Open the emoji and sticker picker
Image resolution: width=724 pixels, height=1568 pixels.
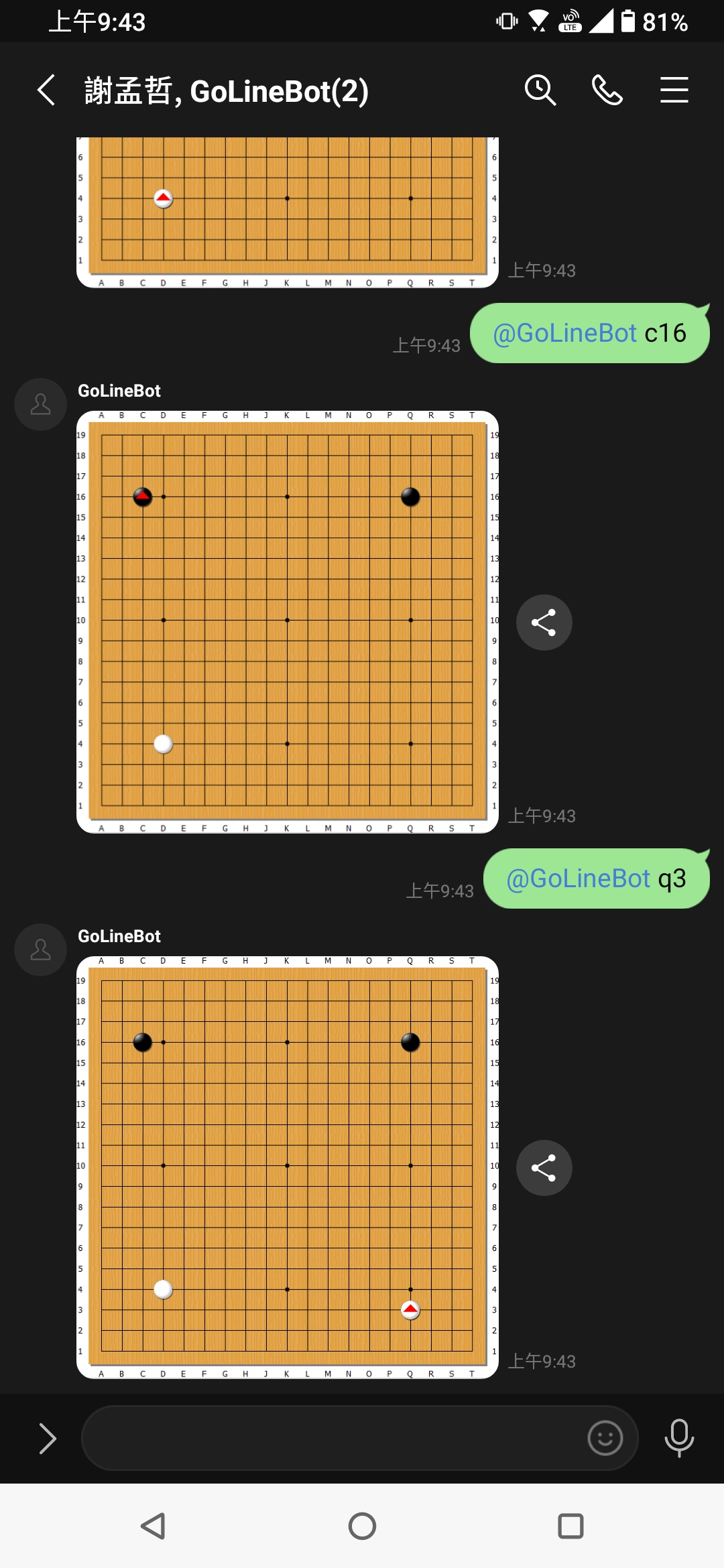click(x=605, y=1438)
